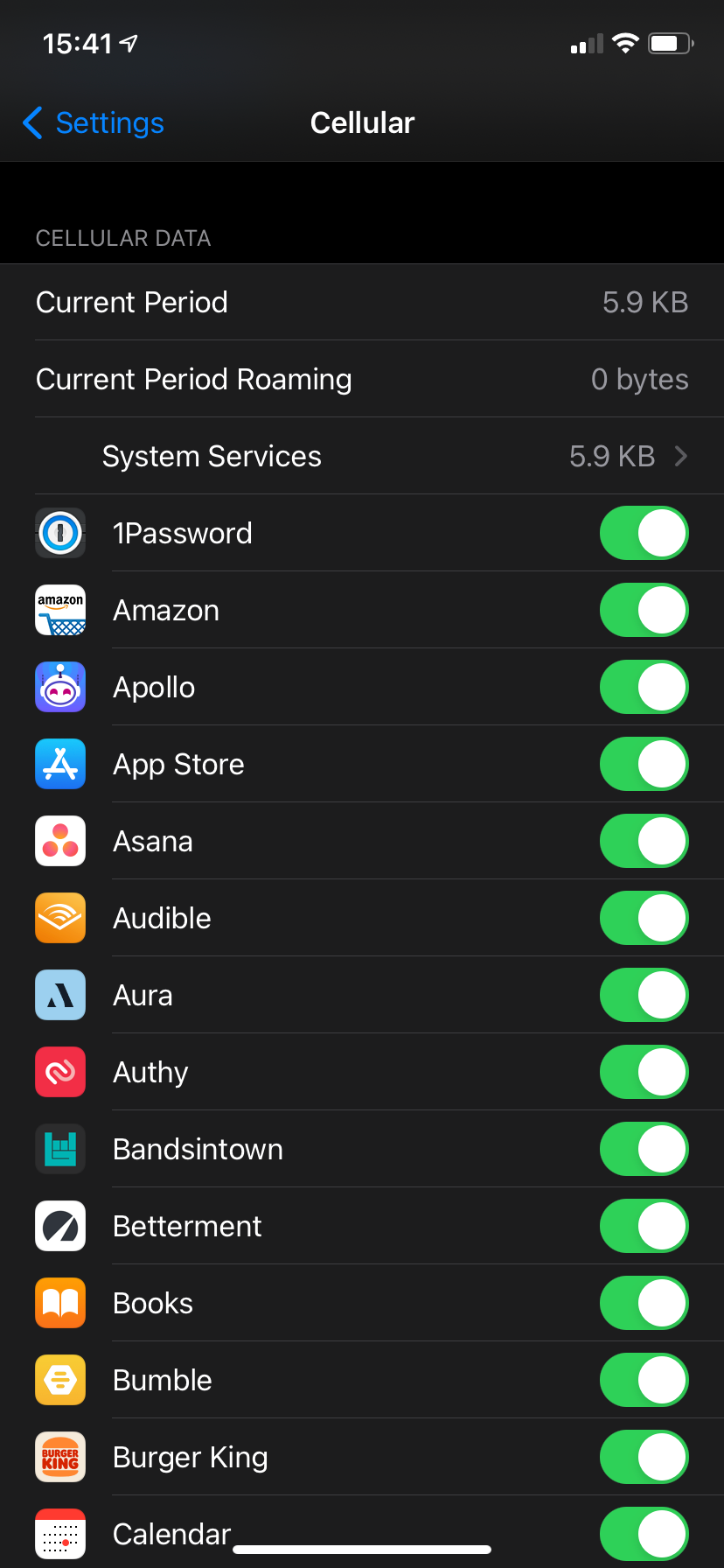The width and height of the screenshot is (724, 1568).
Task: Disable cellular data for Asana
Action: [644, 841]
